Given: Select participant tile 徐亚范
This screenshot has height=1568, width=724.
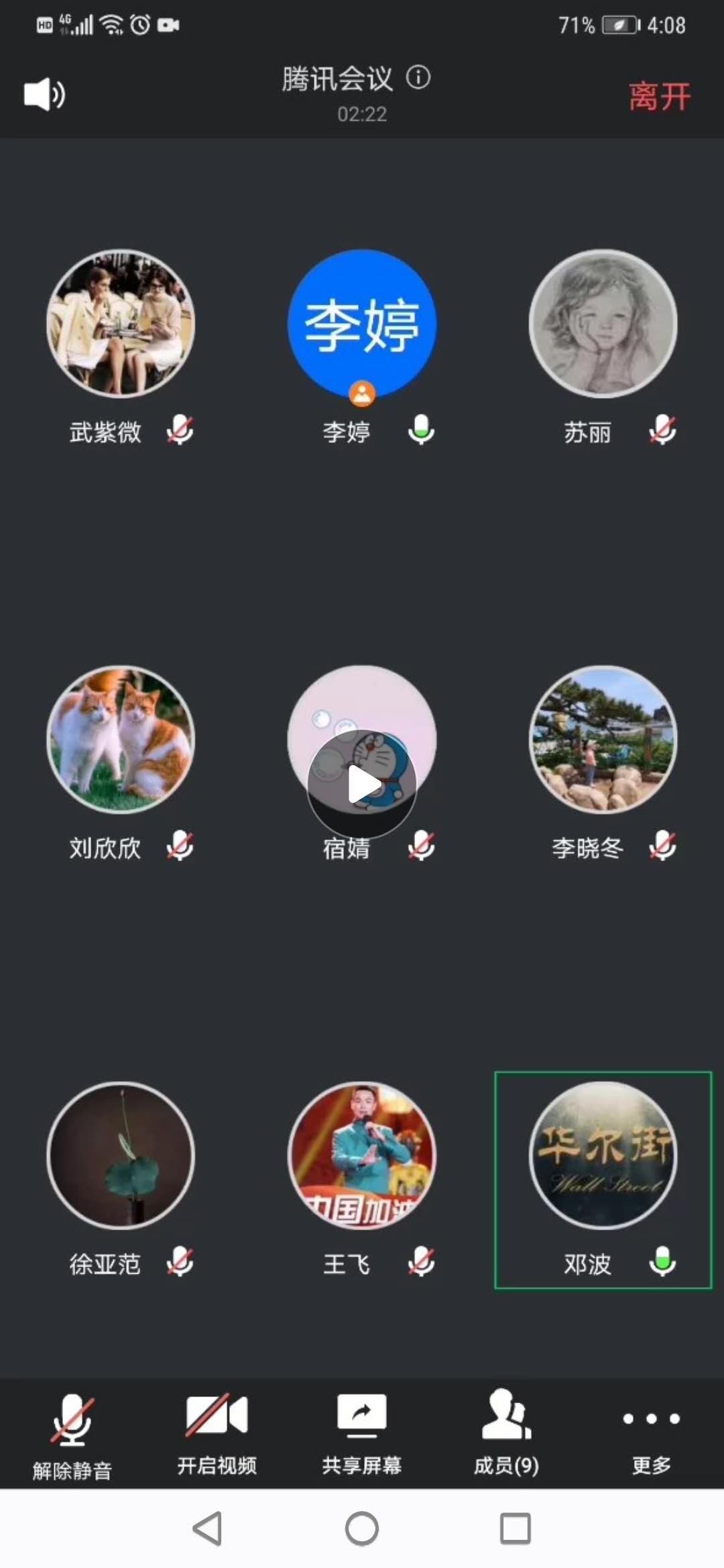Looking at the screenshot, I should point(121,1155).
